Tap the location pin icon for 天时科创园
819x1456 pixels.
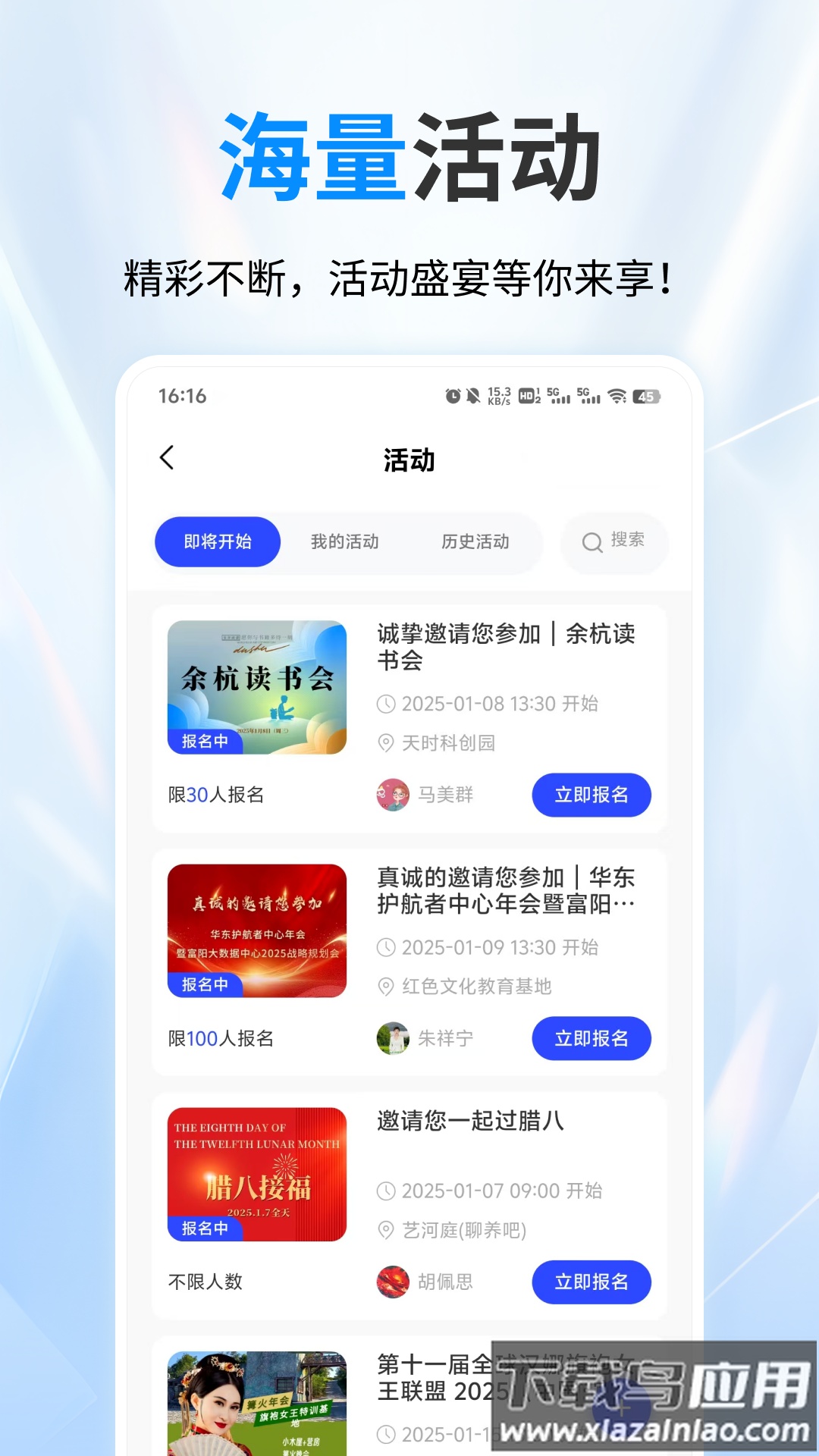(x=388, y=744)
